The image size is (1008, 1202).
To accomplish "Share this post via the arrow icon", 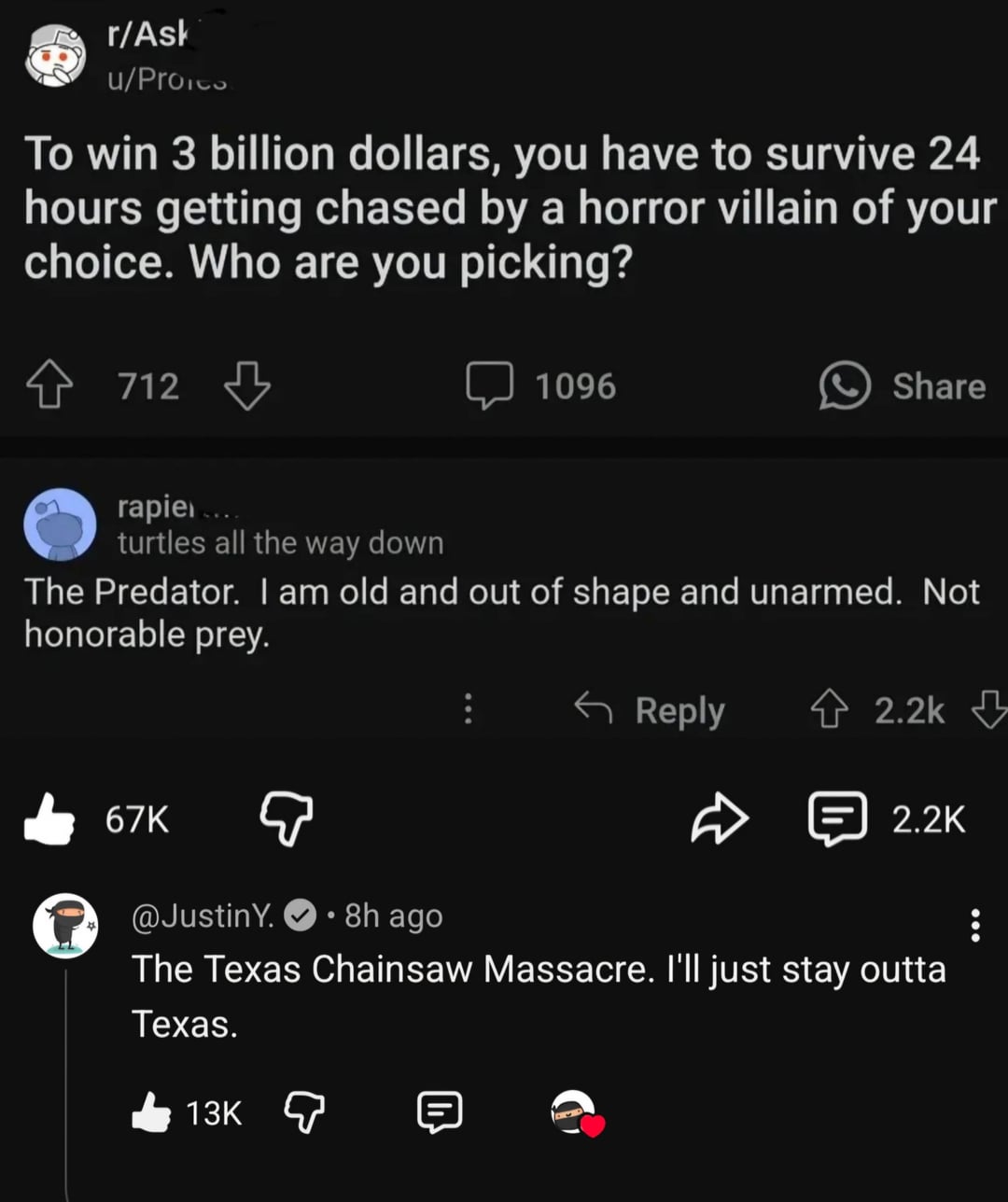I will (719, 819).
